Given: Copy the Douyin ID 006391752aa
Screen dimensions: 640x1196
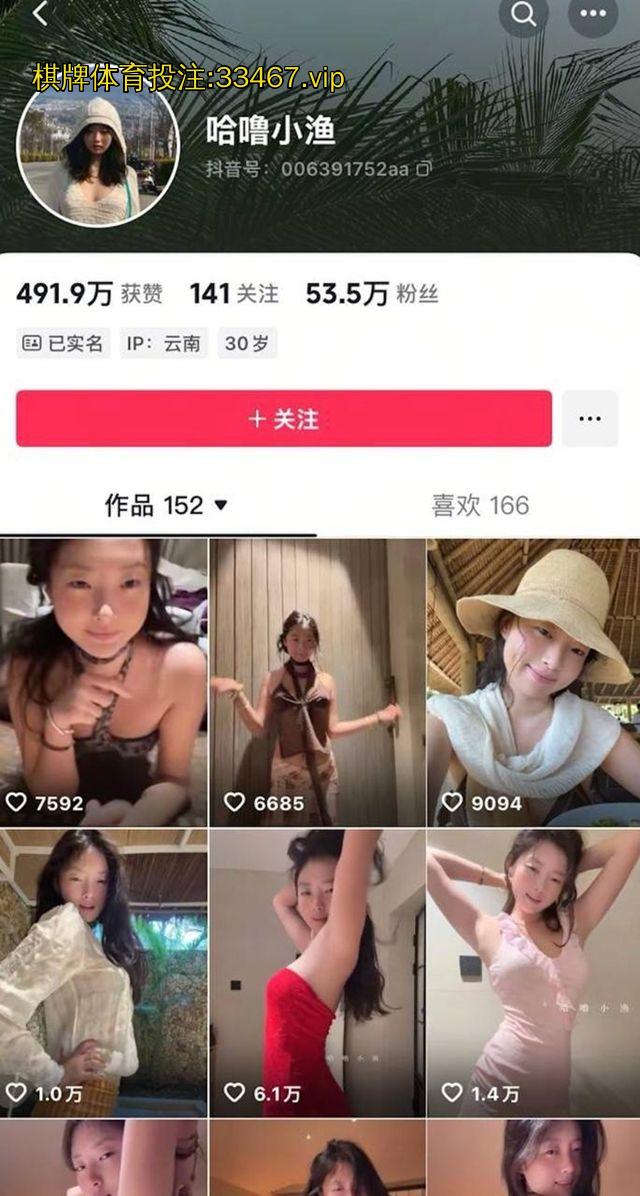Looking at the screenshot, I should tap(424, 169).
